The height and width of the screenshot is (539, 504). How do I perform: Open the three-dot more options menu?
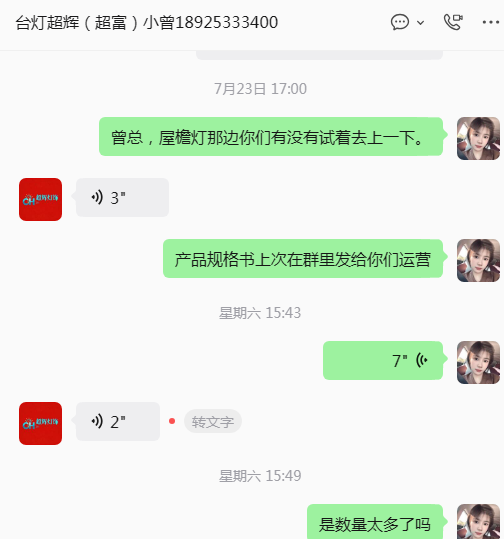coord(491,22)
